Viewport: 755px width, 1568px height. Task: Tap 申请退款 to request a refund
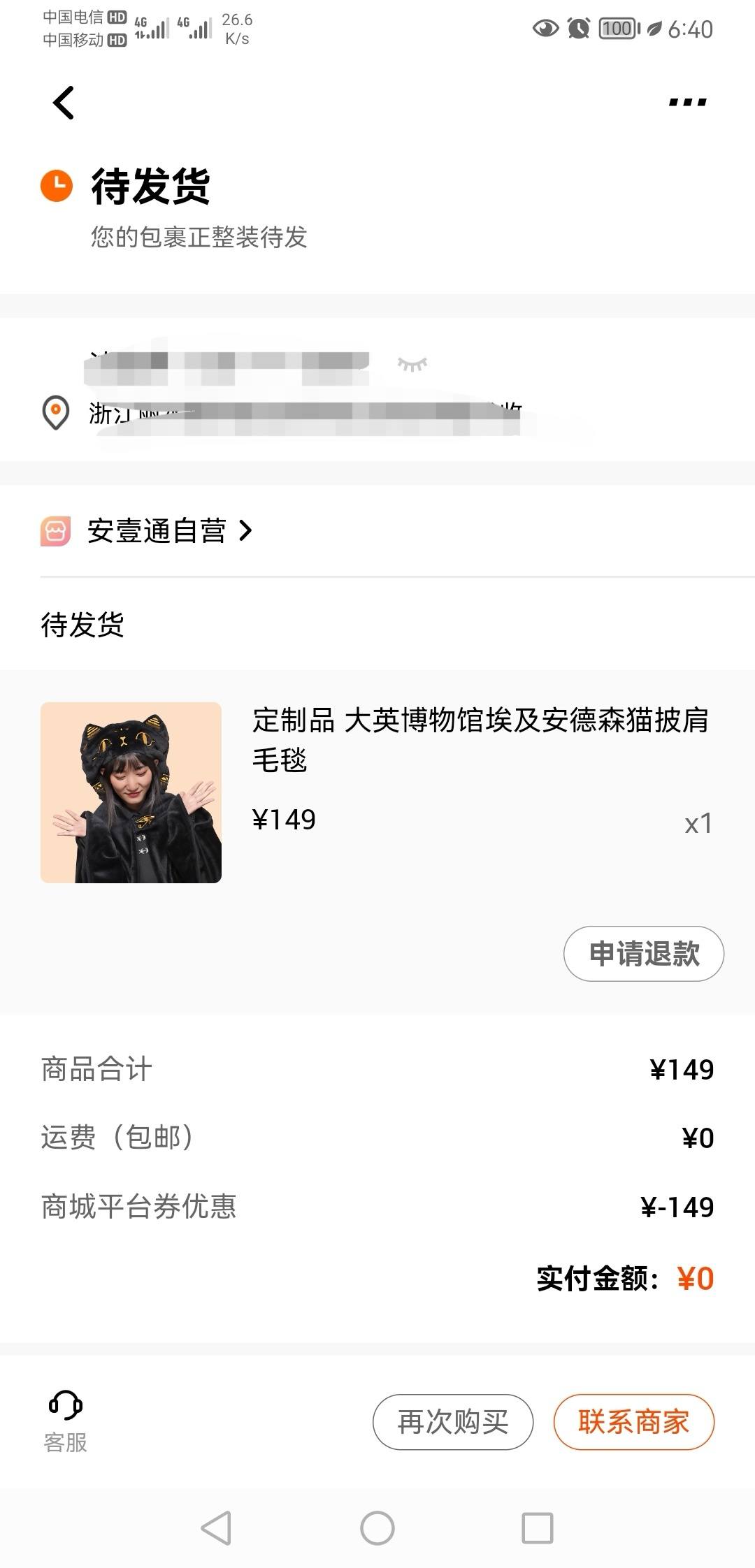[644, 954]
